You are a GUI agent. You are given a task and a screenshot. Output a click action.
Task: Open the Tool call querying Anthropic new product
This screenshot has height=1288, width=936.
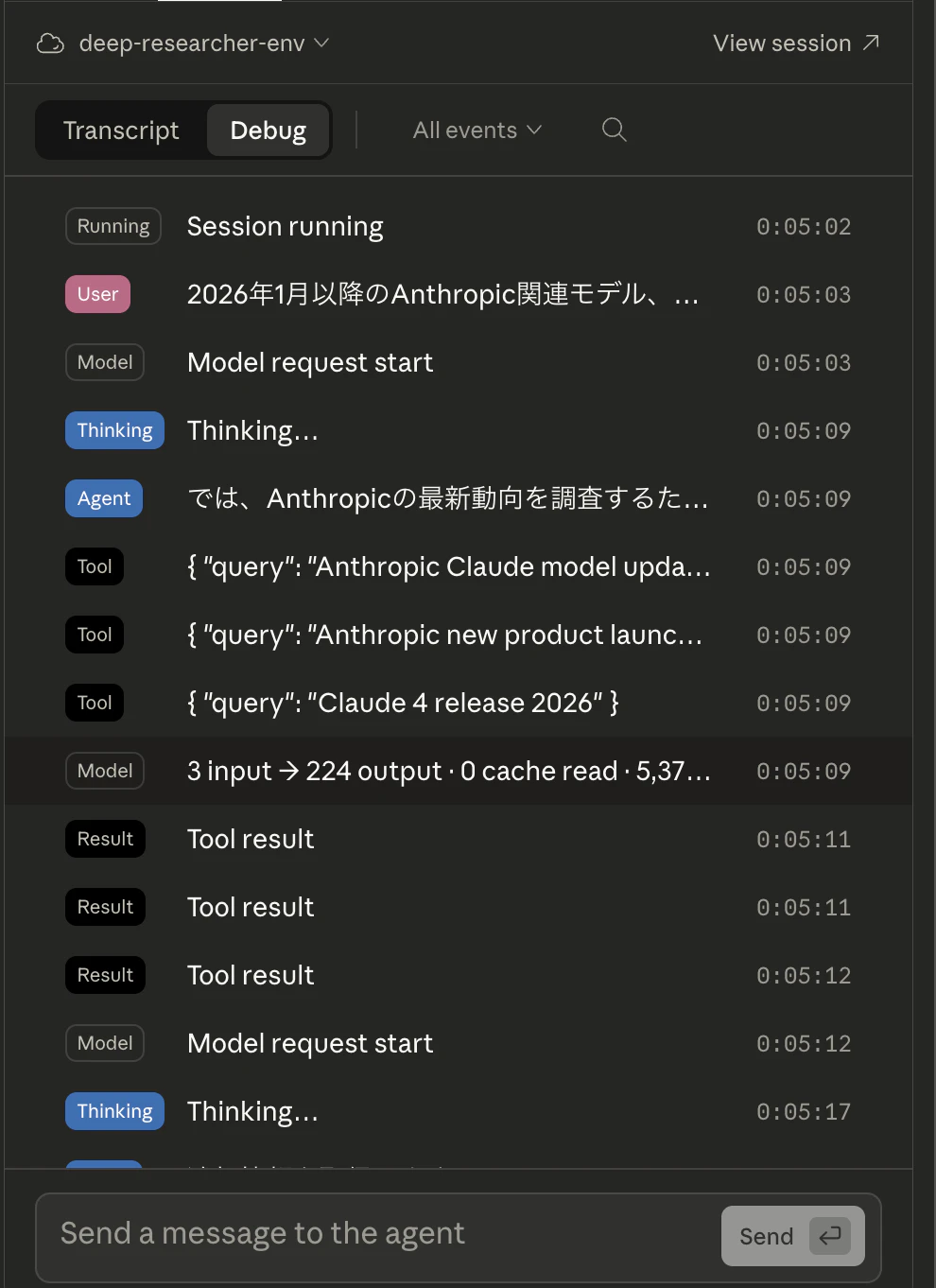444,635
